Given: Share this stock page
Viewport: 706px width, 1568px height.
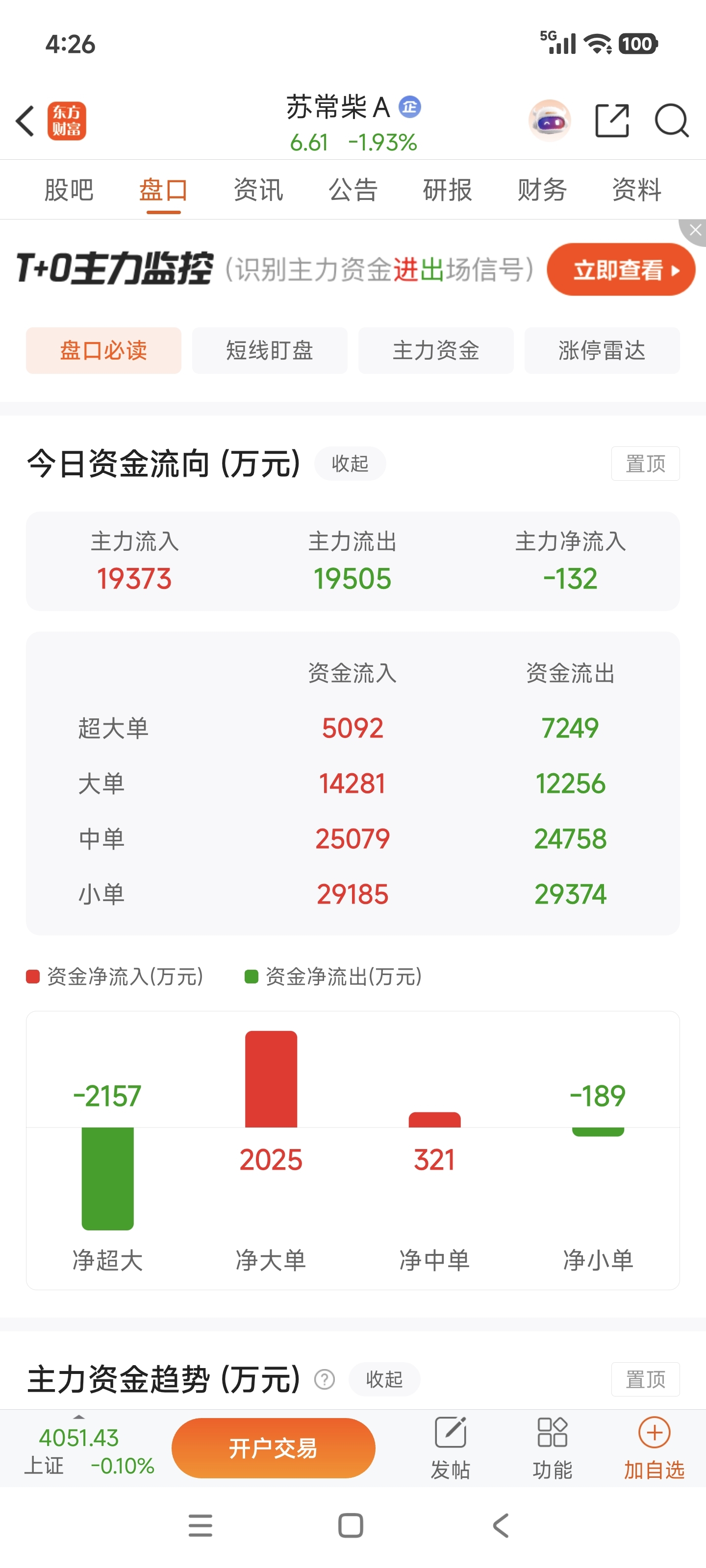Looking at the screenshot, I should 611,121.
